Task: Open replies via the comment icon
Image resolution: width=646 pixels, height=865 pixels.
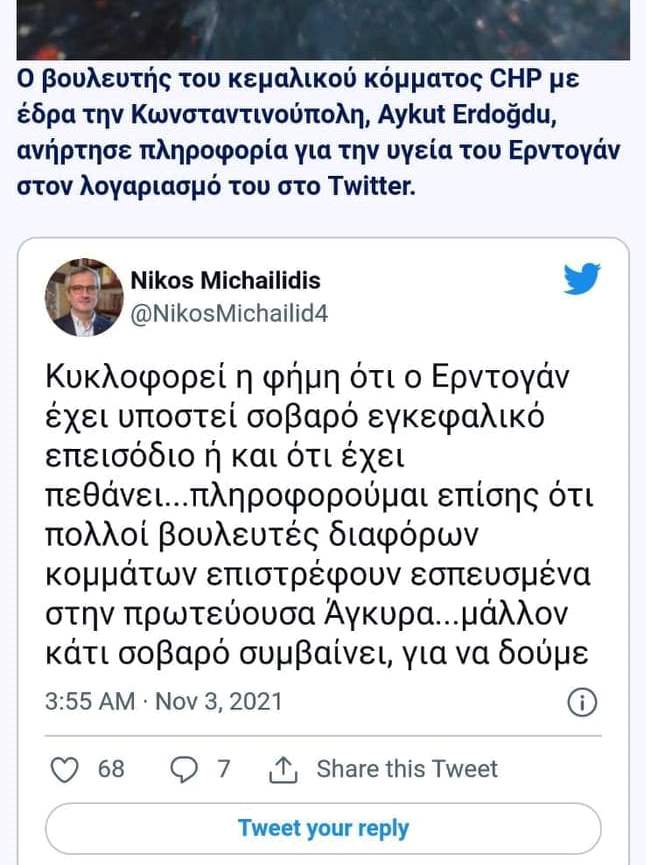Action: click(184, 769)
